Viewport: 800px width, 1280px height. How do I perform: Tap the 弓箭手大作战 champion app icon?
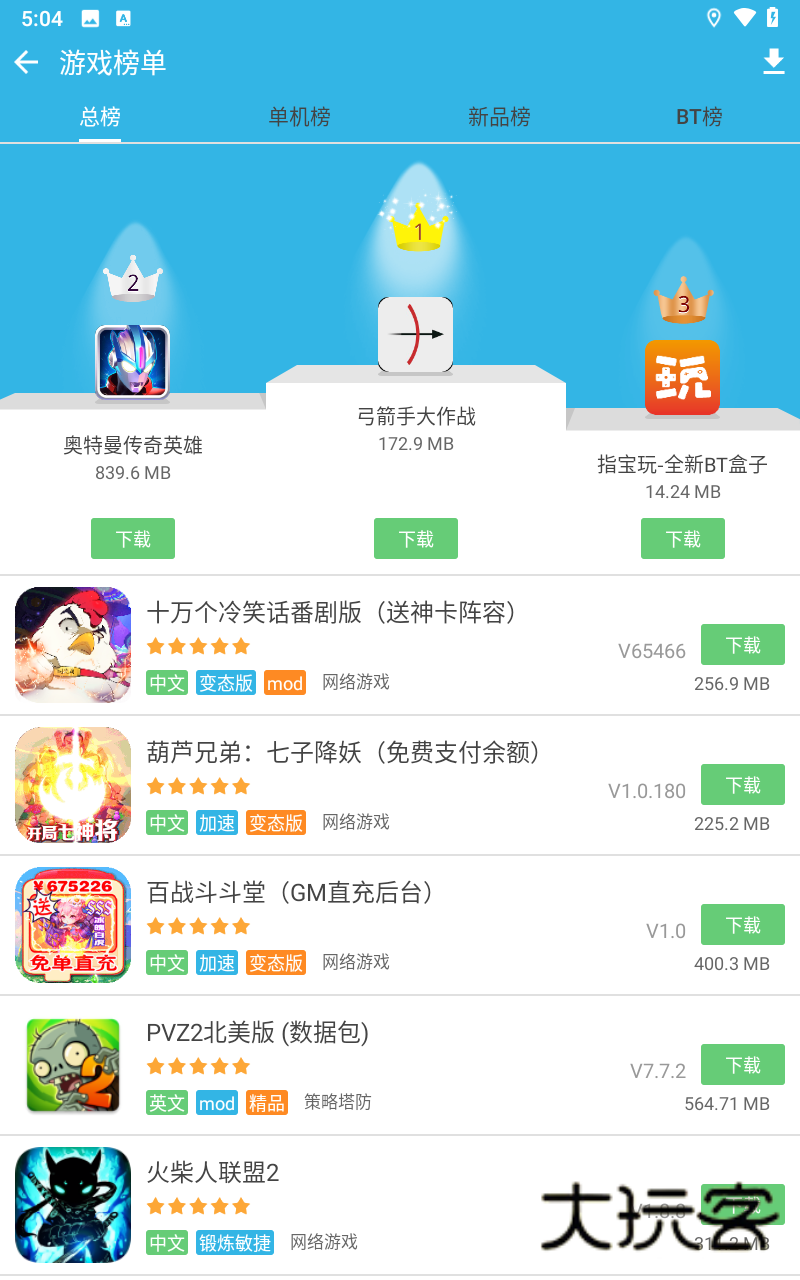coord(415,335)
